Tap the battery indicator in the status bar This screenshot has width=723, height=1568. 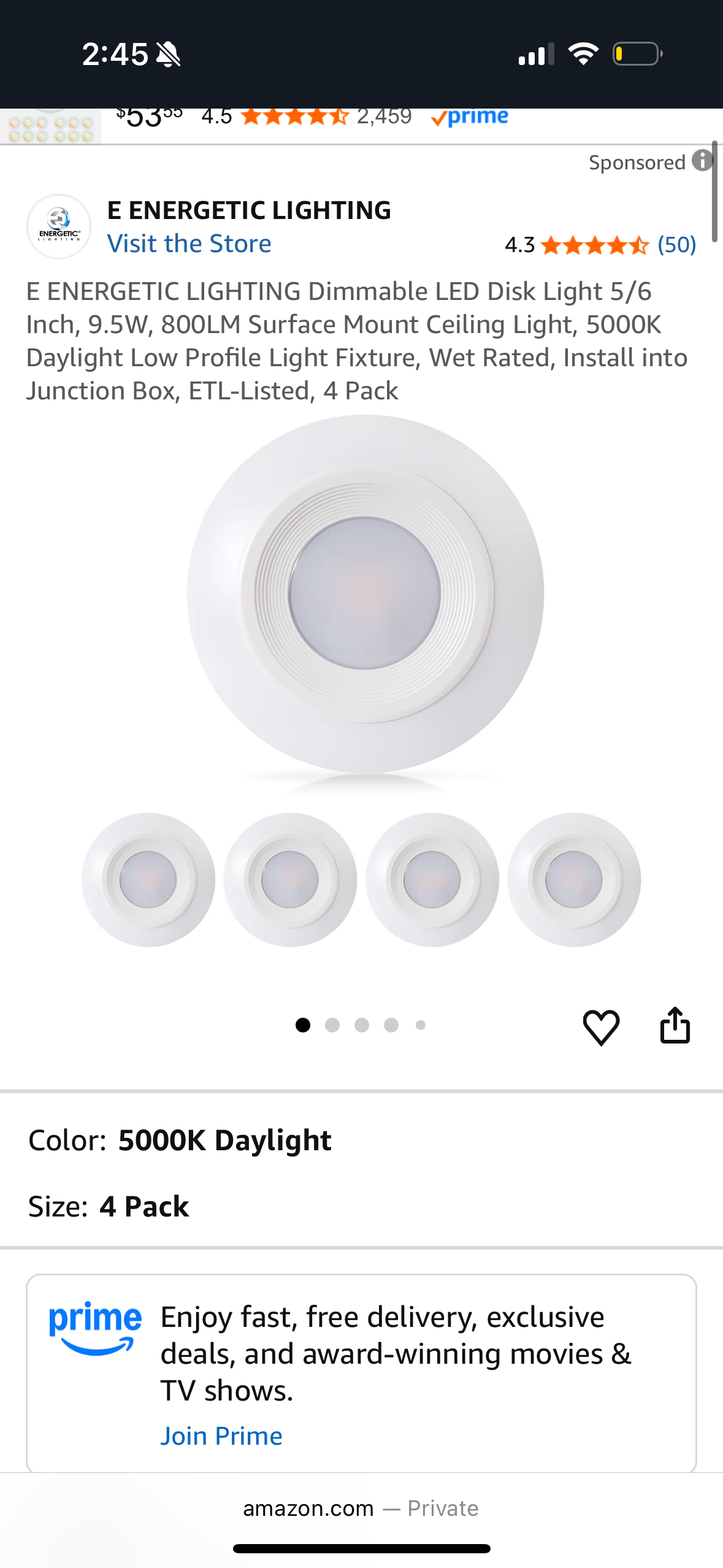point(638,54)
